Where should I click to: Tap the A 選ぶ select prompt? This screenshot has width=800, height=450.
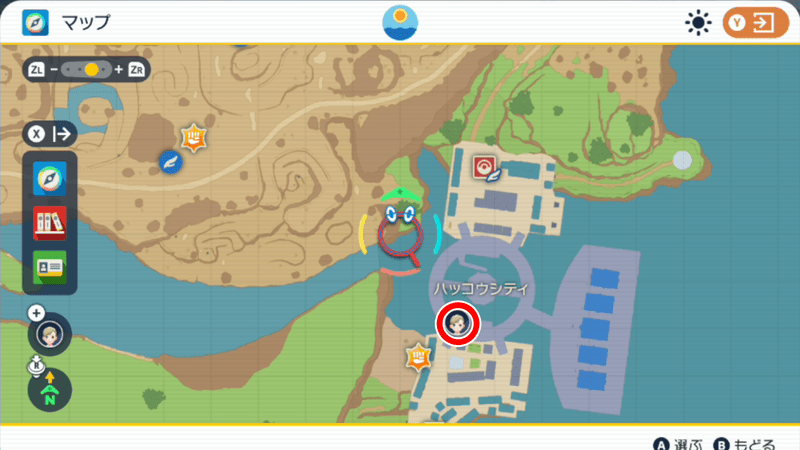[x=682, y=444]
